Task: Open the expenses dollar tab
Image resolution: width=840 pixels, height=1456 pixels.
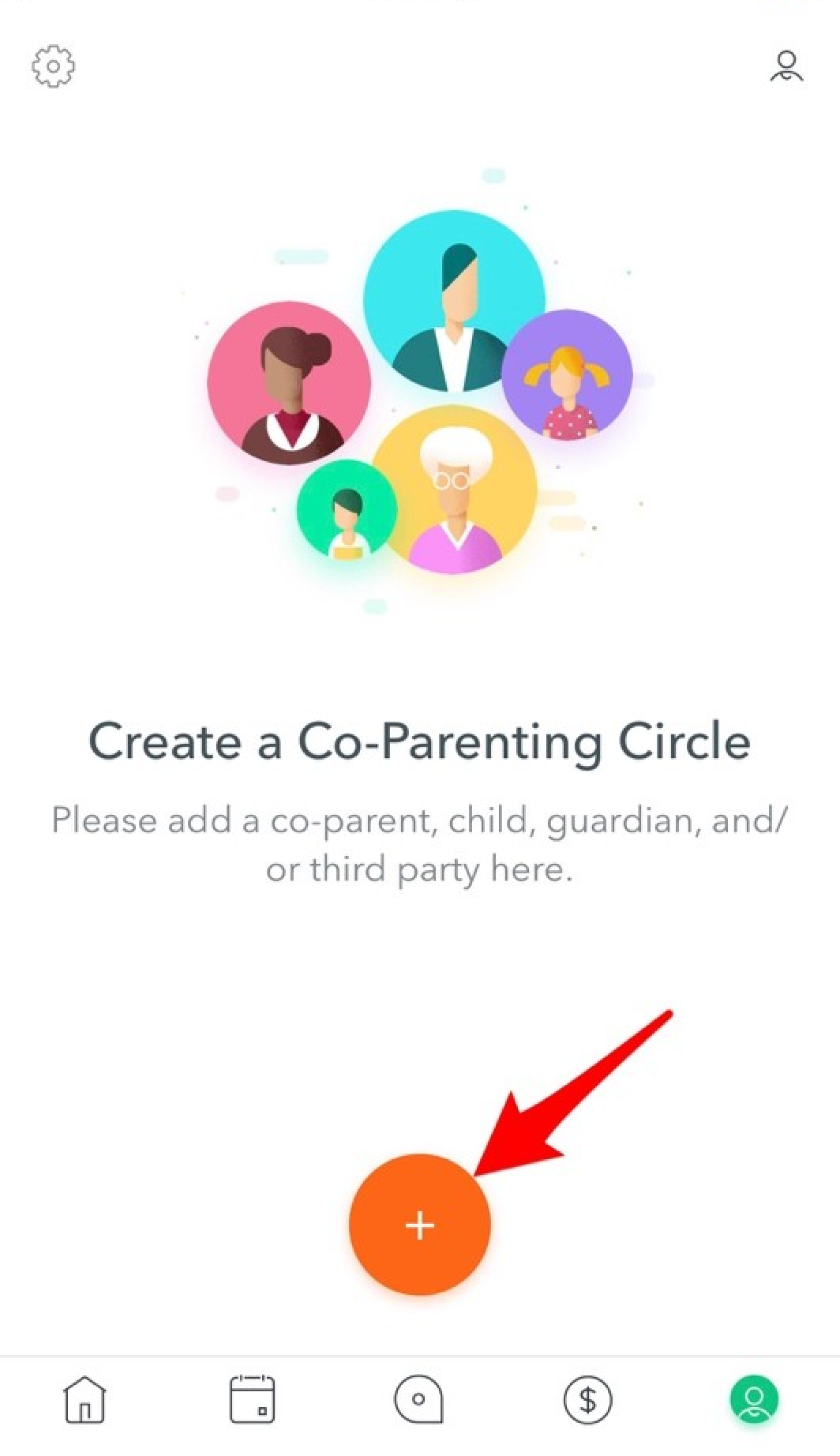Action: (587, 1399)
